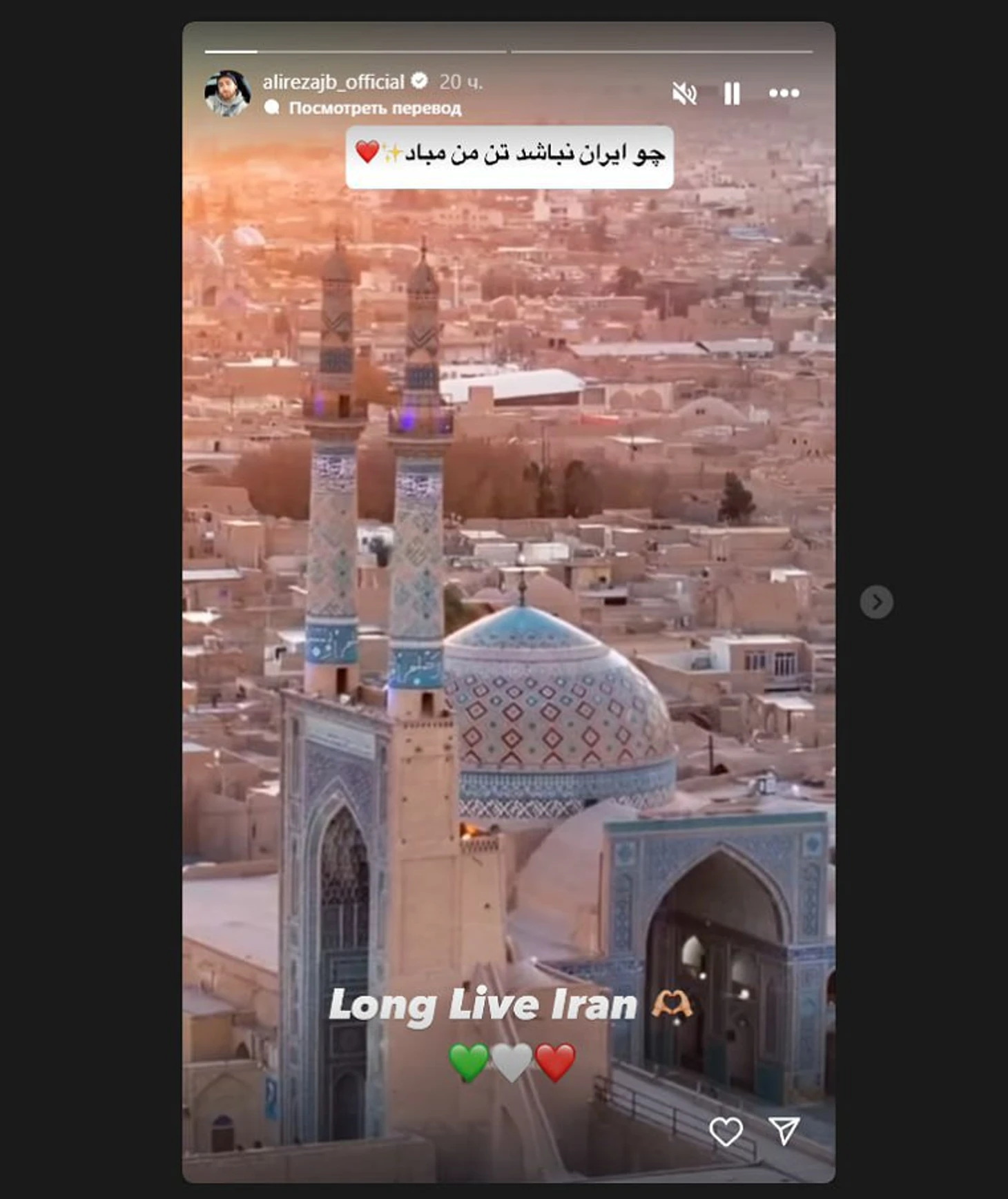Share the story via paper plane icon
The height and width of the screenshot is (1199, 1008).
coord(784,1131)
